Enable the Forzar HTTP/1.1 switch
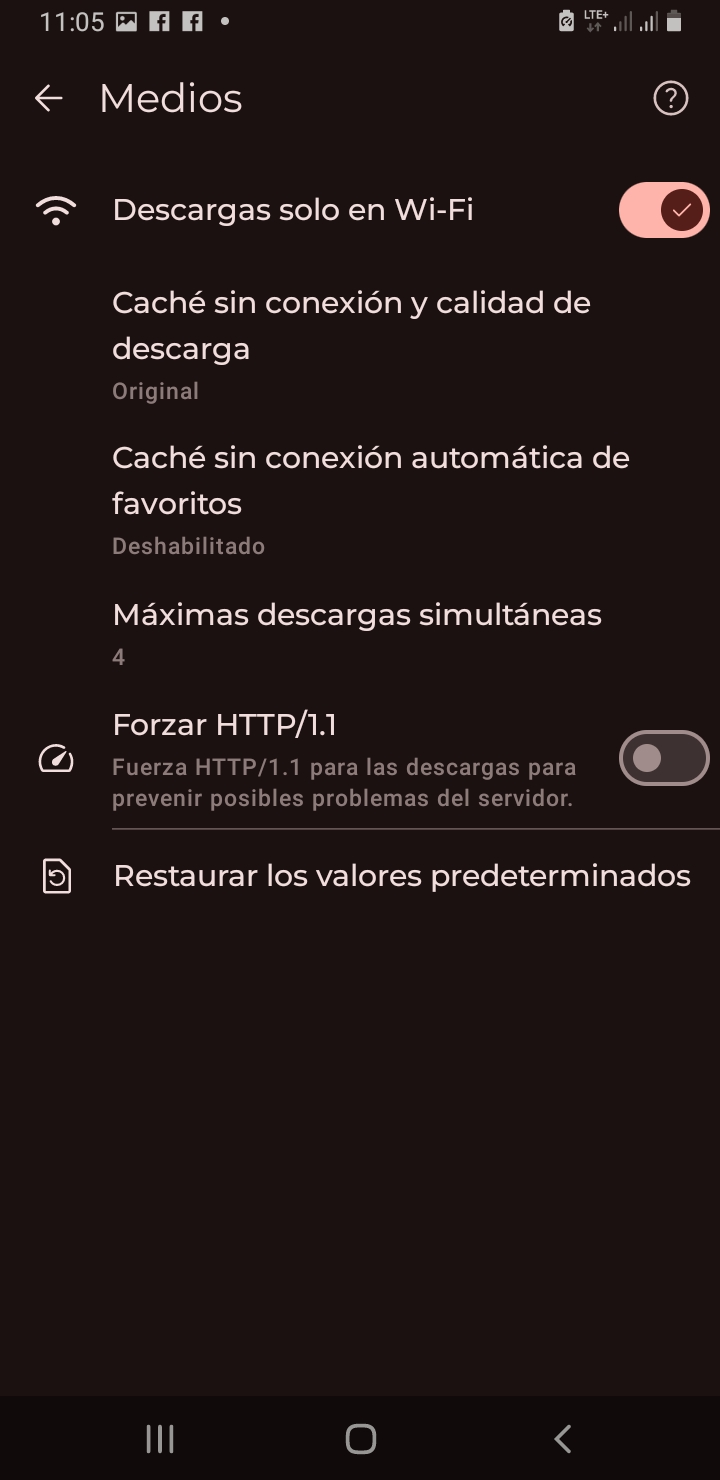Image resolution: width=720 pixels, height=1480 pixels. (664, 758)
